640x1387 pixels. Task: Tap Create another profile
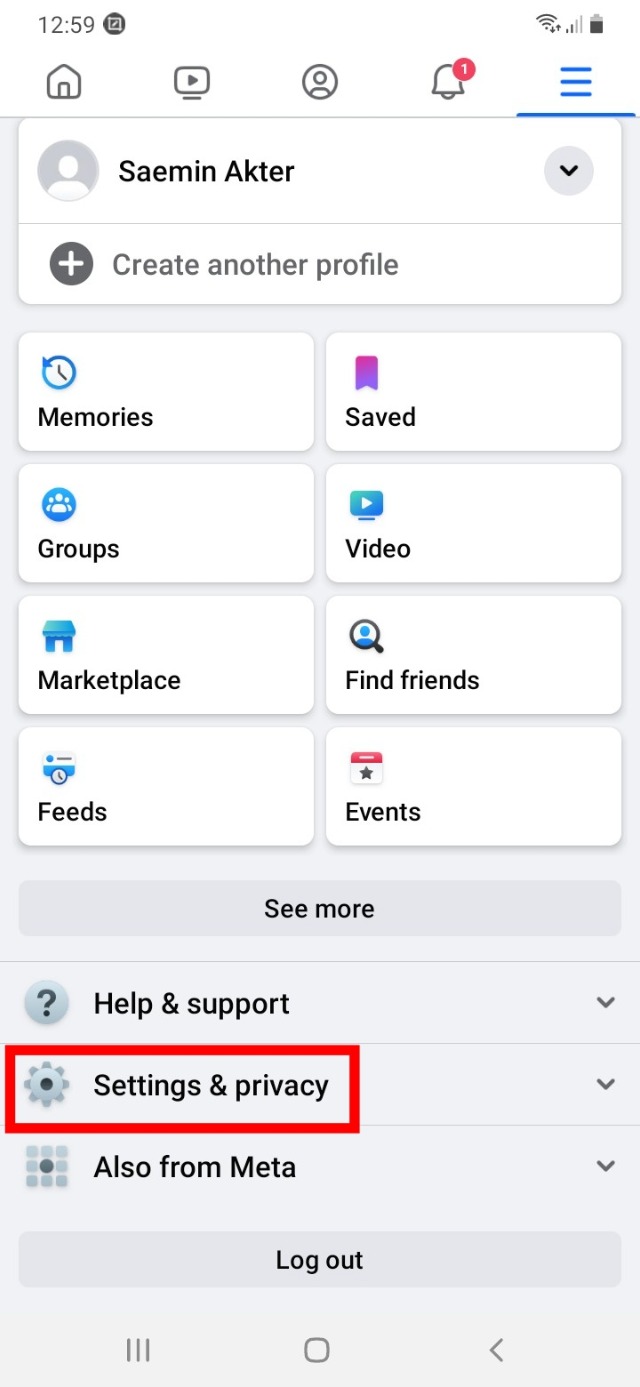(254, 265)
